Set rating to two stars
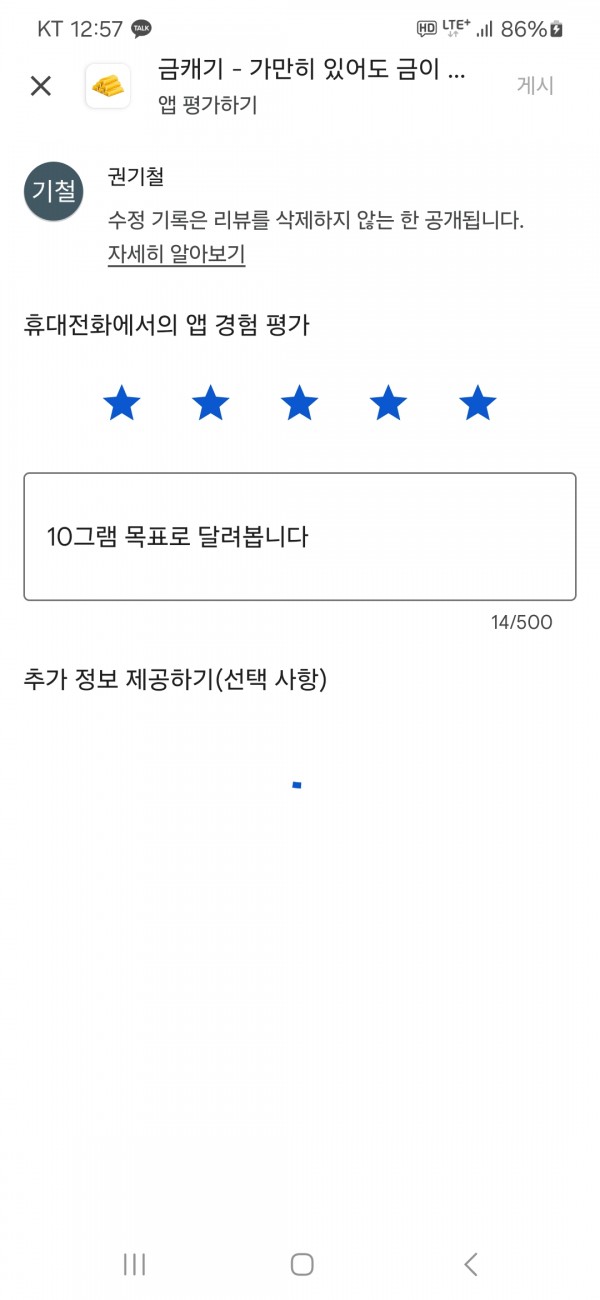Viewport: 600px width, 1300px height. coord(210,403)
